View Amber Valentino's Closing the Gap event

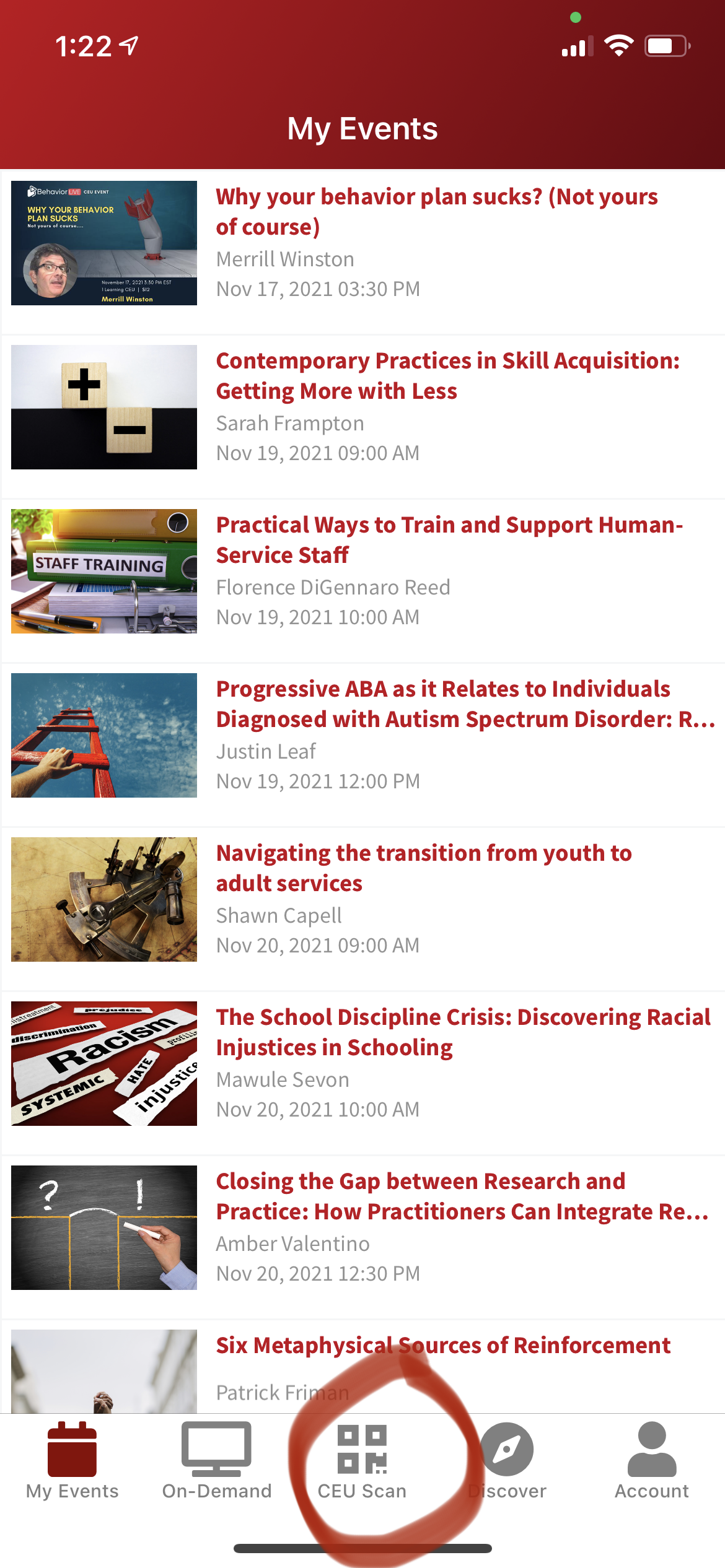(461, 1196)
